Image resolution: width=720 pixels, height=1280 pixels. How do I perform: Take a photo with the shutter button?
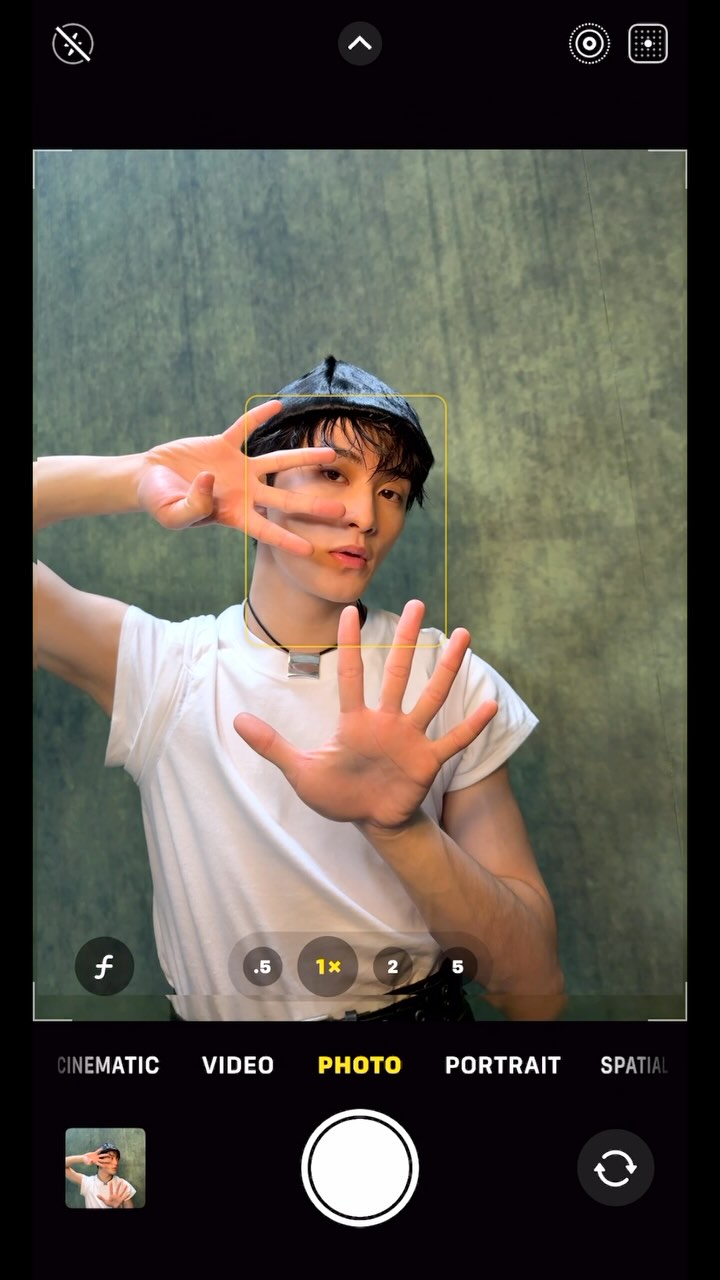(360, 1168)
